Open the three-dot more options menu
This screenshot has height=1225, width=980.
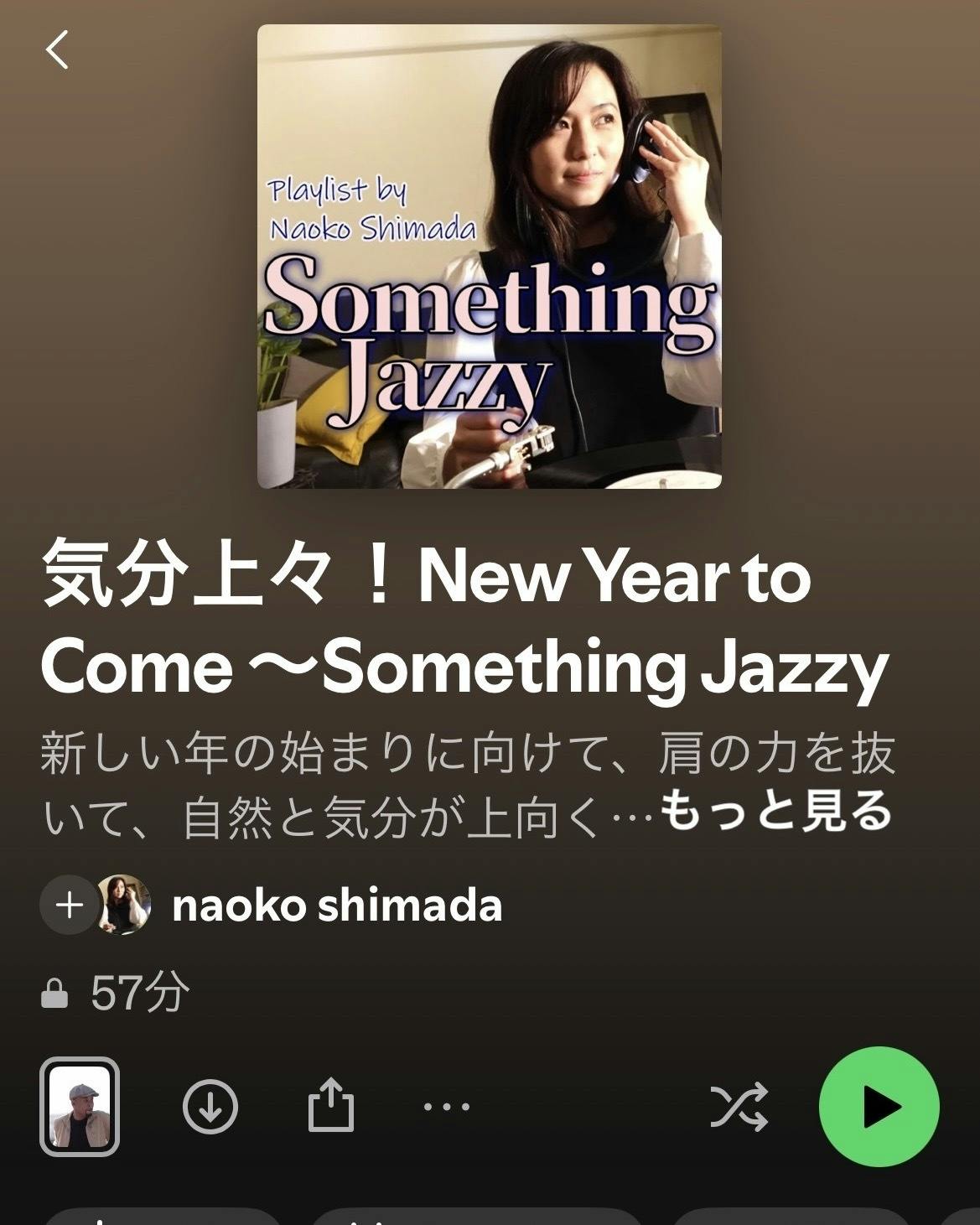446,1107
